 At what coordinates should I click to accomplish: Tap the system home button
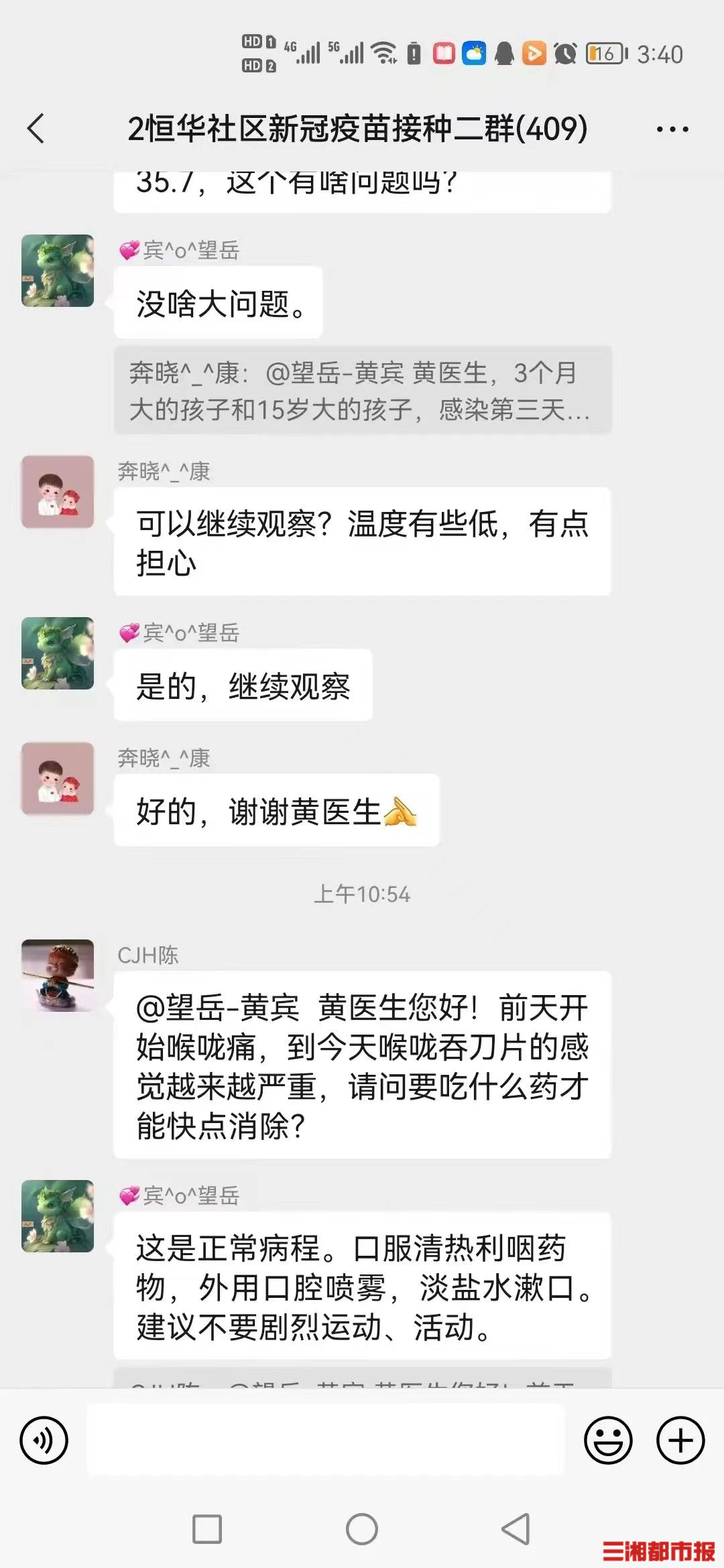[x=362, y=1529]
